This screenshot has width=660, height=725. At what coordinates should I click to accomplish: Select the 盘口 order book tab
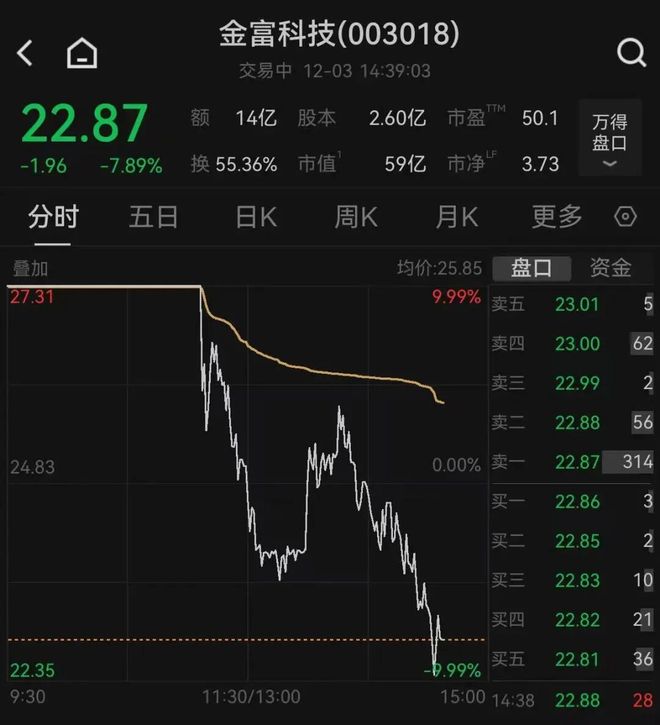click(531, 268)
